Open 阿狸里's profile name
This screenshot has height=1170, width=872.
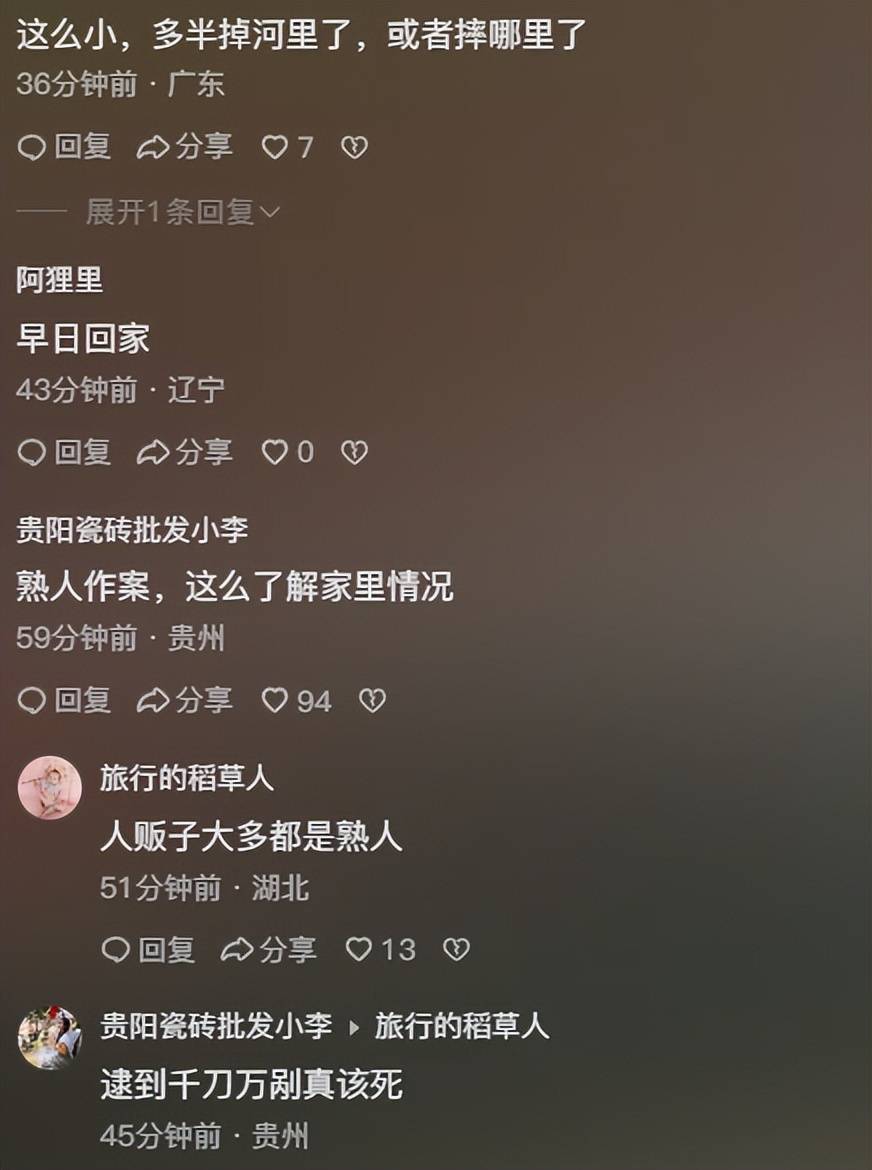[60, 280]
